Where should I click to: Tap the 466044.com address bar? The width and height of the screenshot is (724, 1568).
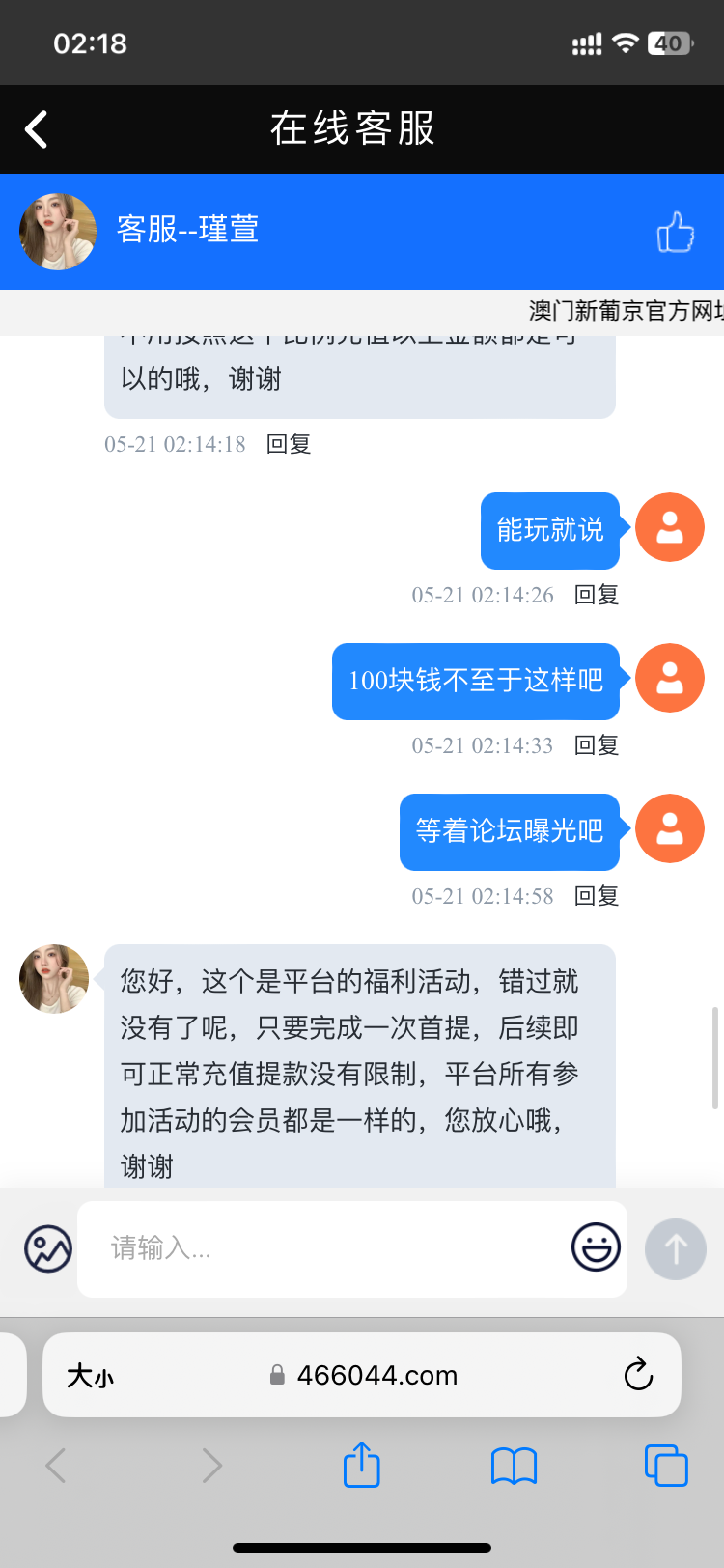click(376, 1375)
